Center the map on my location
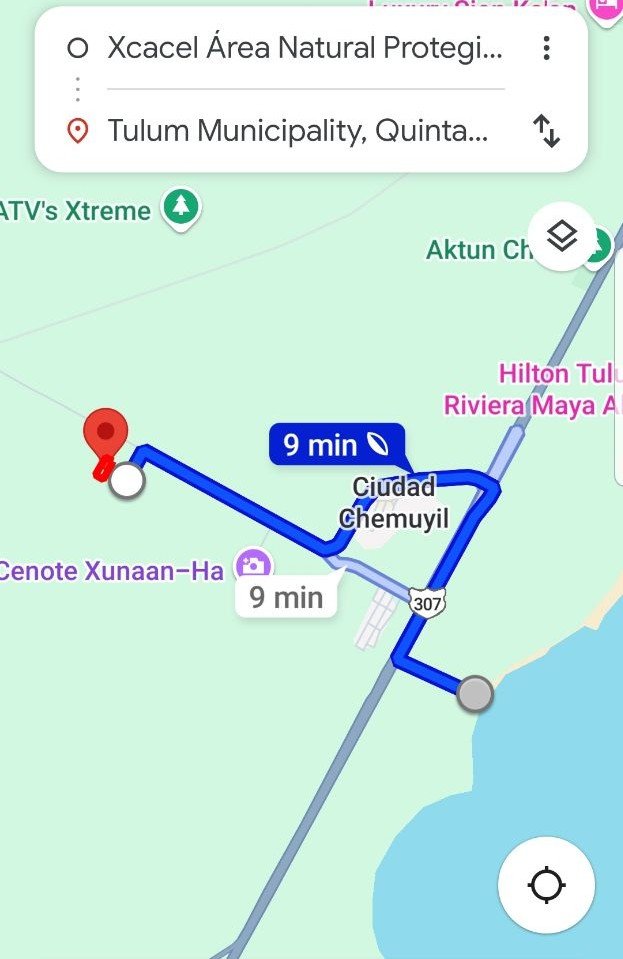The image size is (623, 959). click(546, 885)
